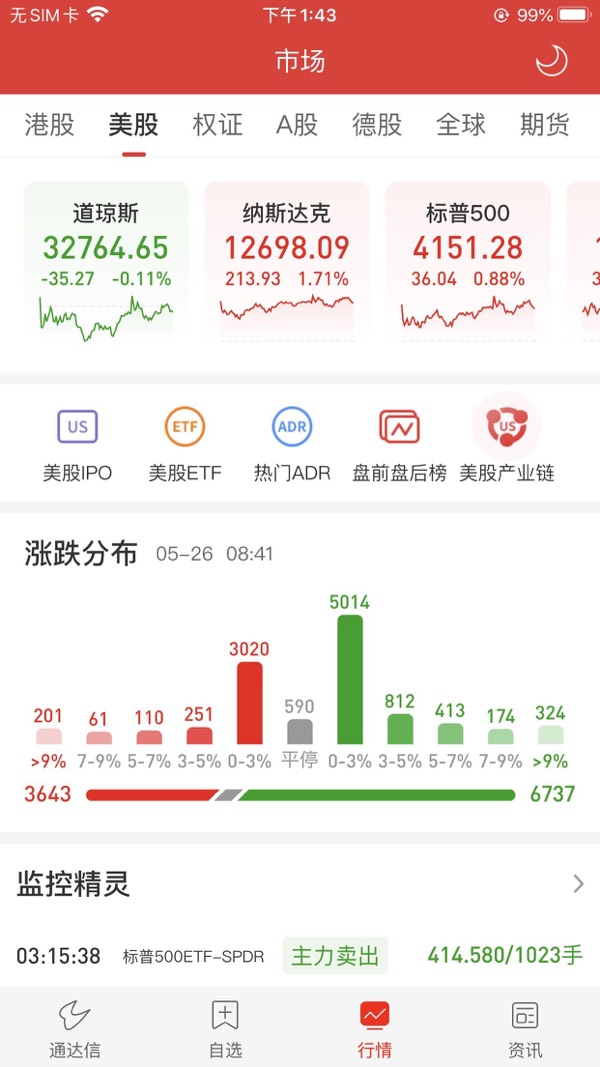Screen dimensions: 600x1067
Task: Open 美股产业链 shortcut
Action: [506, 444]
